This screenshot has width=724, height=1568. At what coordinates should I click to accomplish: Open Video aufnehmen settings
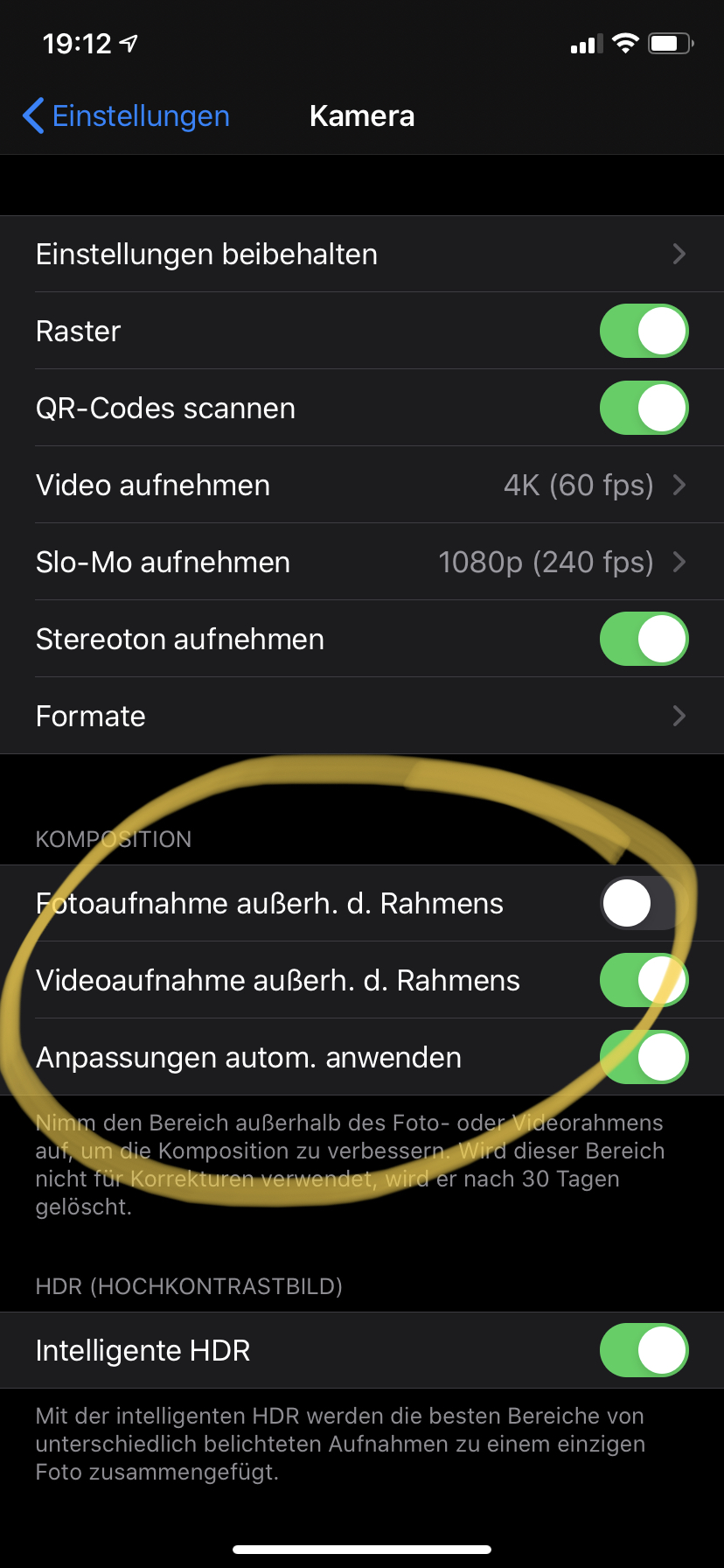point(362,486)
